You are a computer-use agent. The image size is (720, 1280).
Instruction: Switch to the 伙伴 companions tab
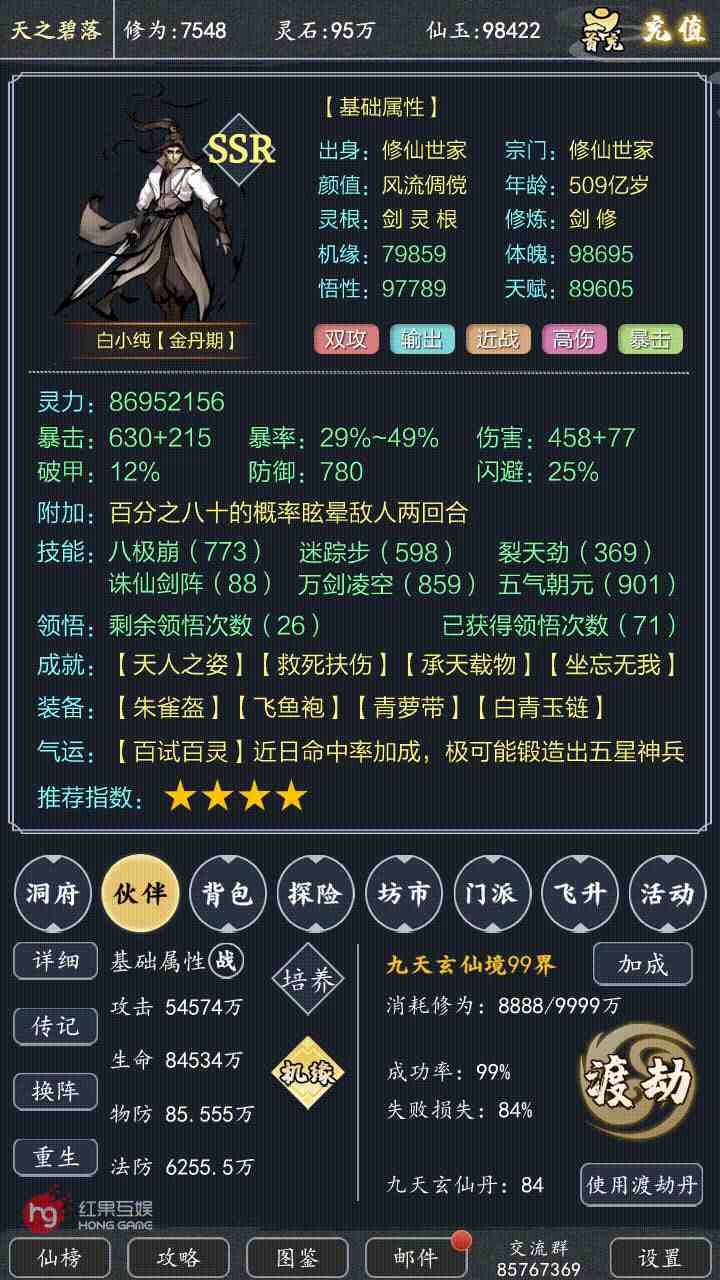139,893
